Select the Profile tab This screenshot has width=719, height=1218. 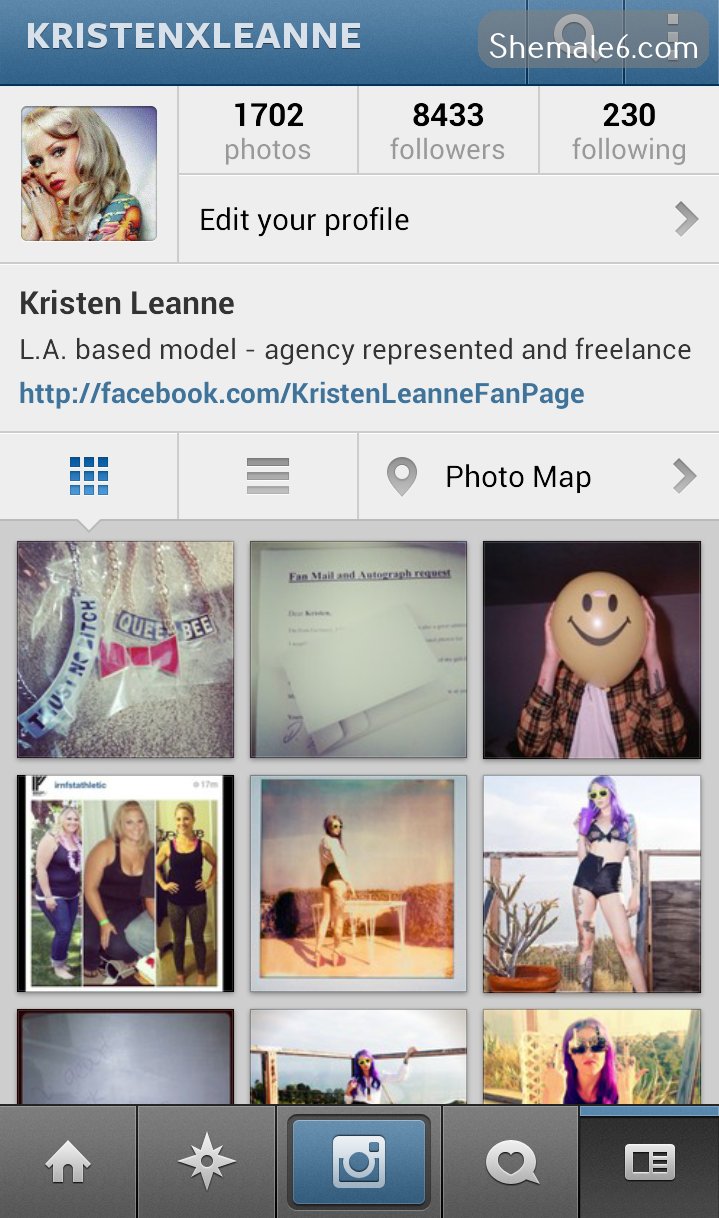point(649,1162)
